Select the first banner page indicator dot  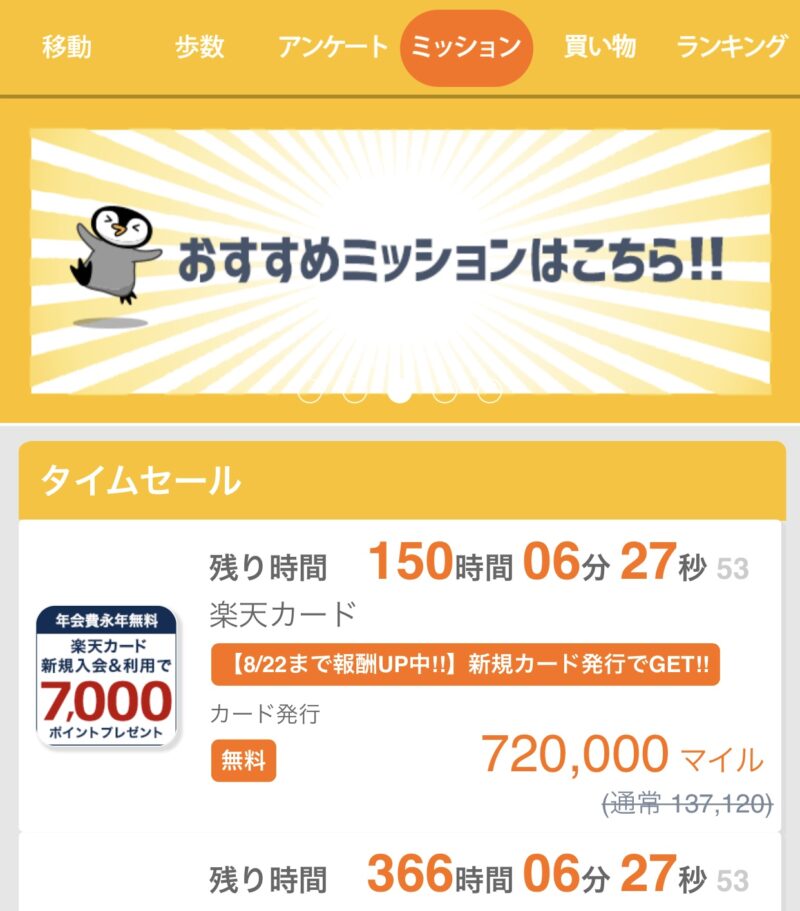coord(310,391)
